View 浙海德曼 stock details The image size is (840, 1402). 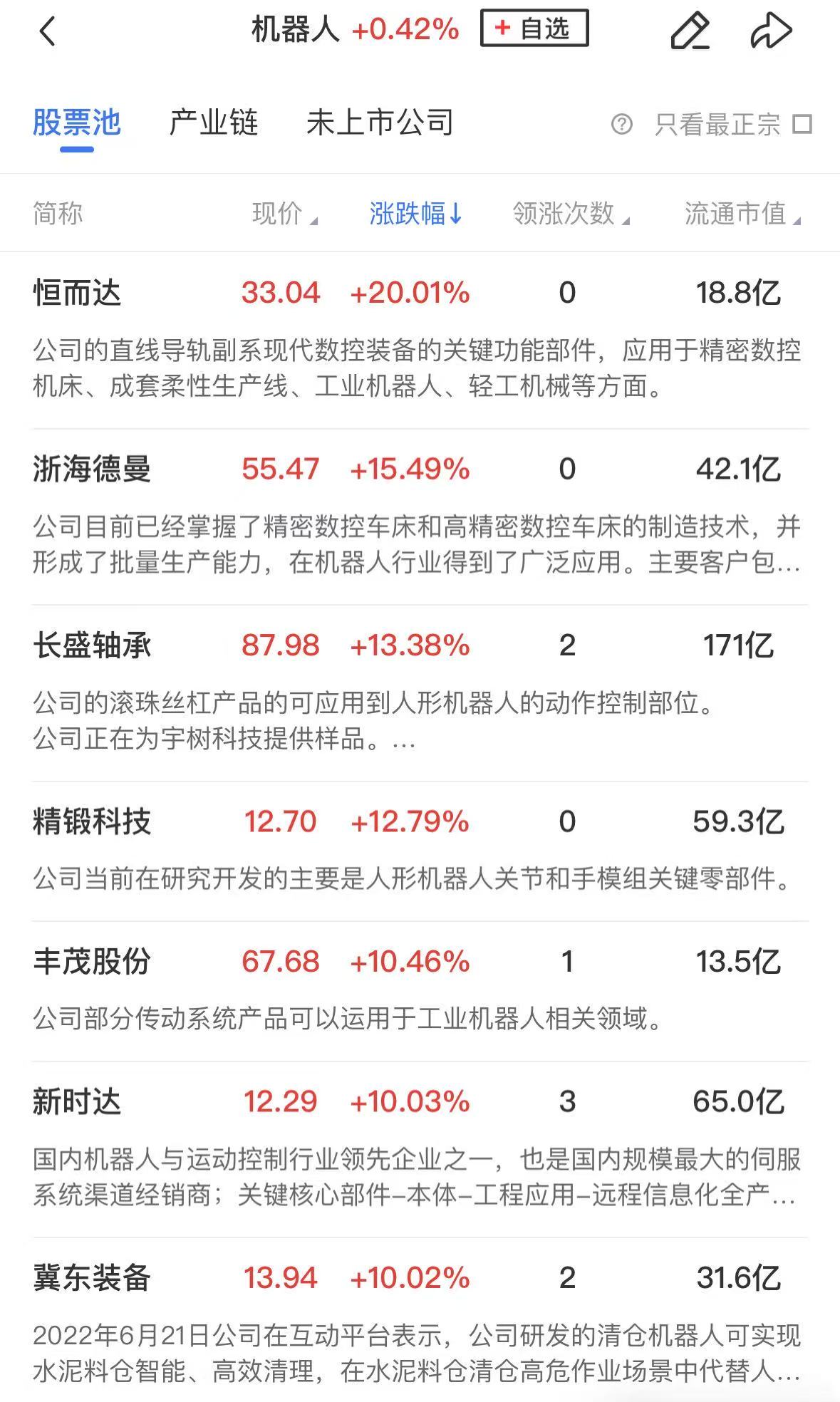pos(91,469)
